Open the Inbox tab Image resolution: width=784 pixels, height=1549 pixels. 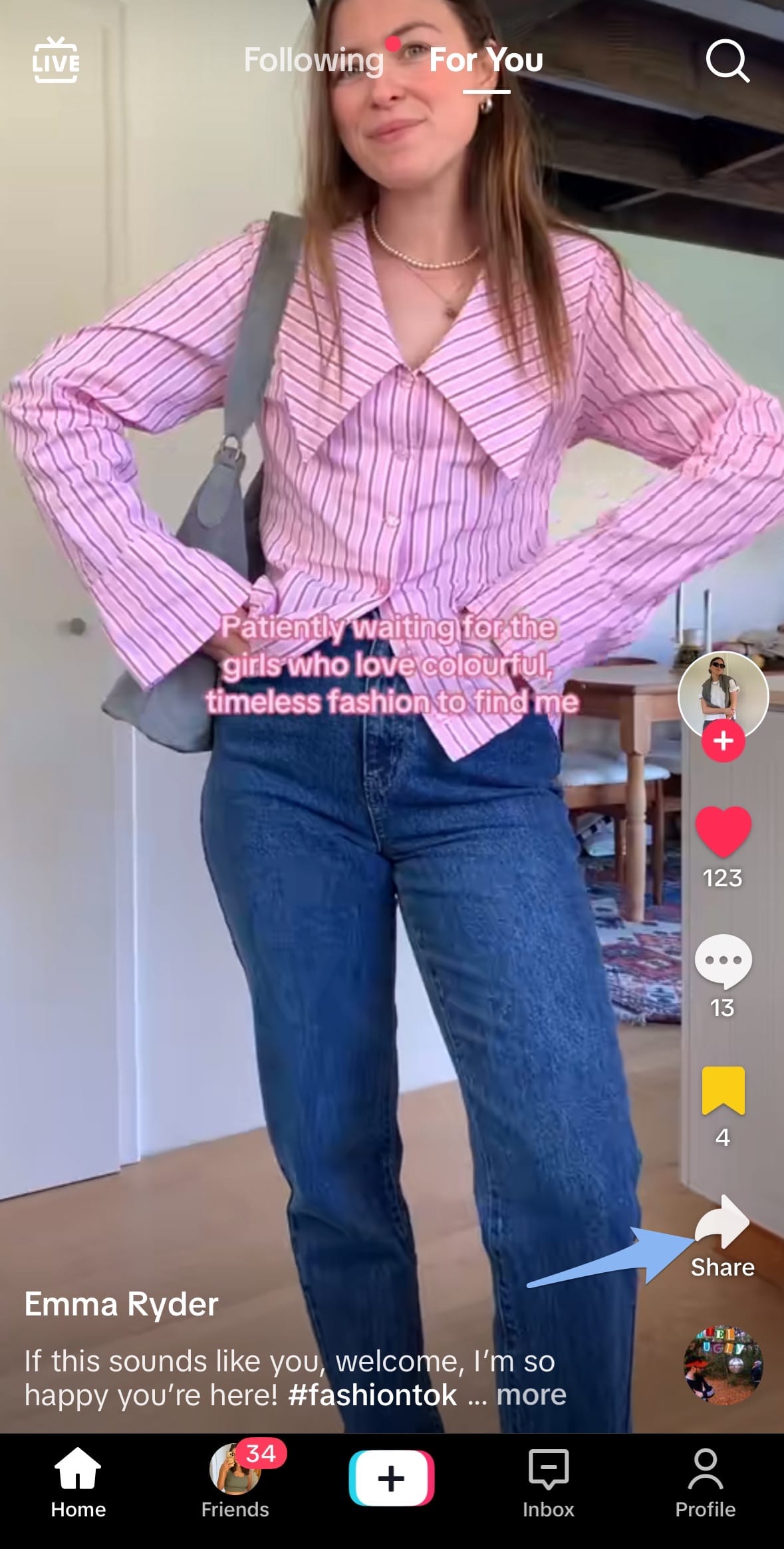point(548,1481)
